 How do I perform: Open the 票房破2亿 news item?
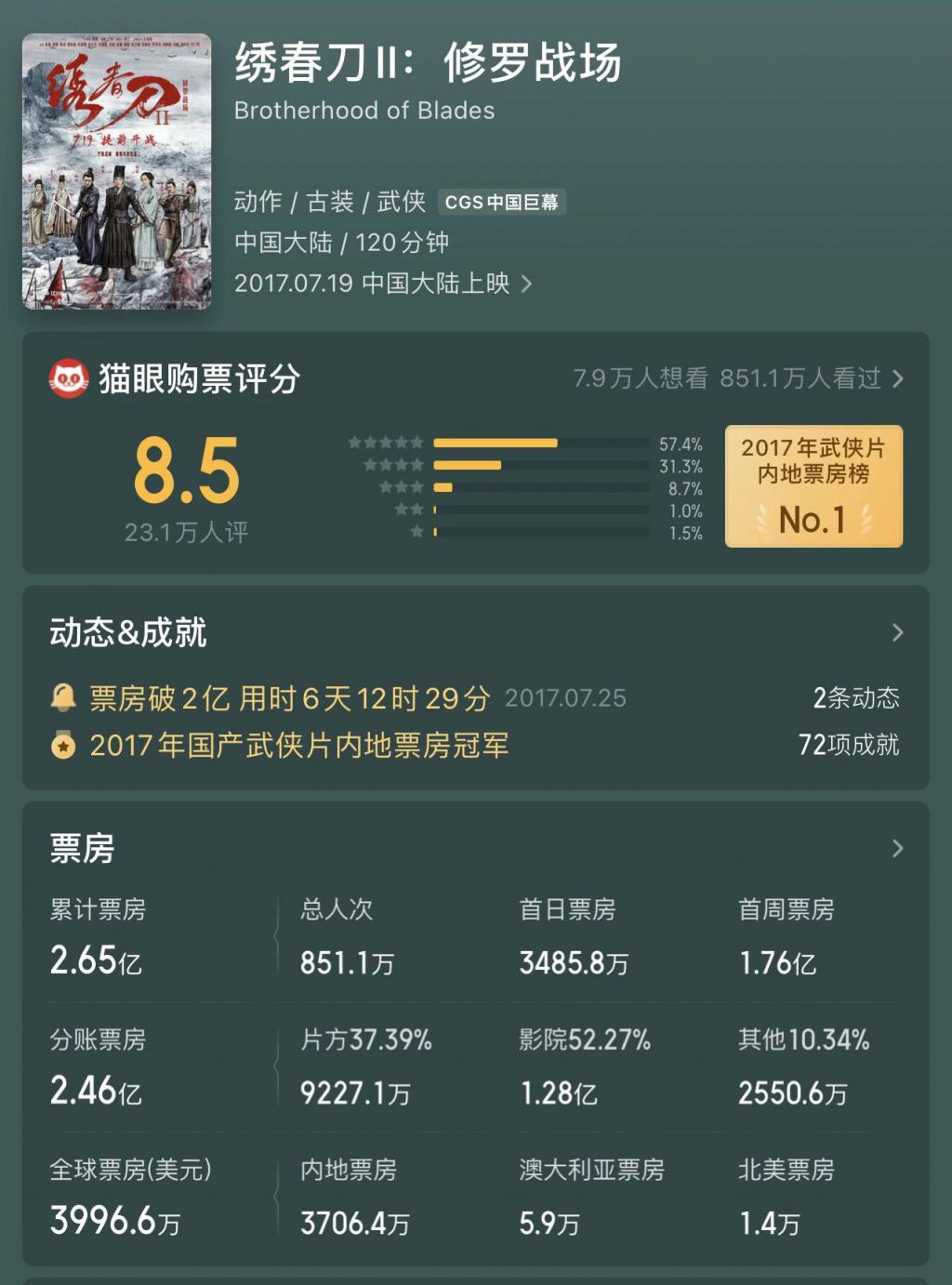click(289, 698)
